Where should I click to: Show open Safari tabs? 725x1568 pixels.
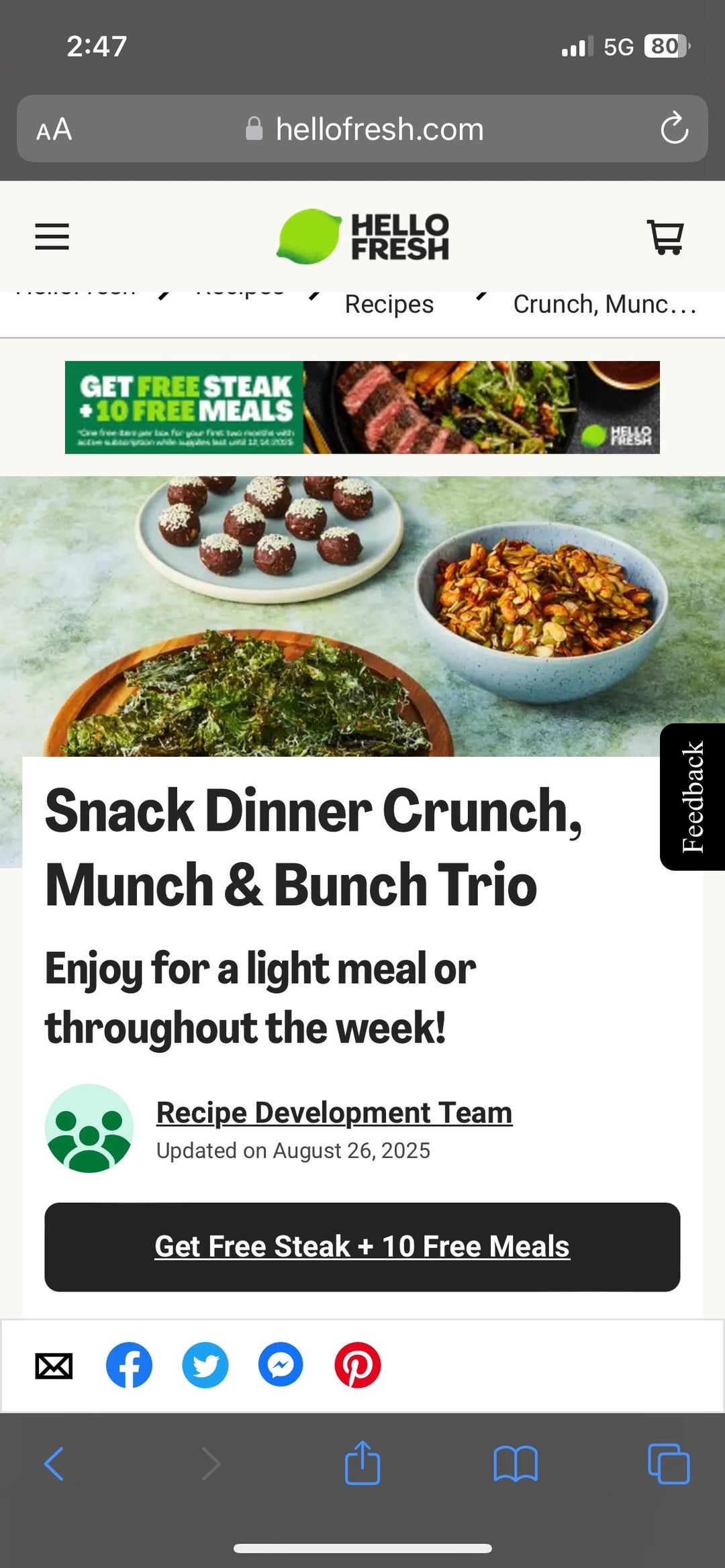pos(669,1463)
